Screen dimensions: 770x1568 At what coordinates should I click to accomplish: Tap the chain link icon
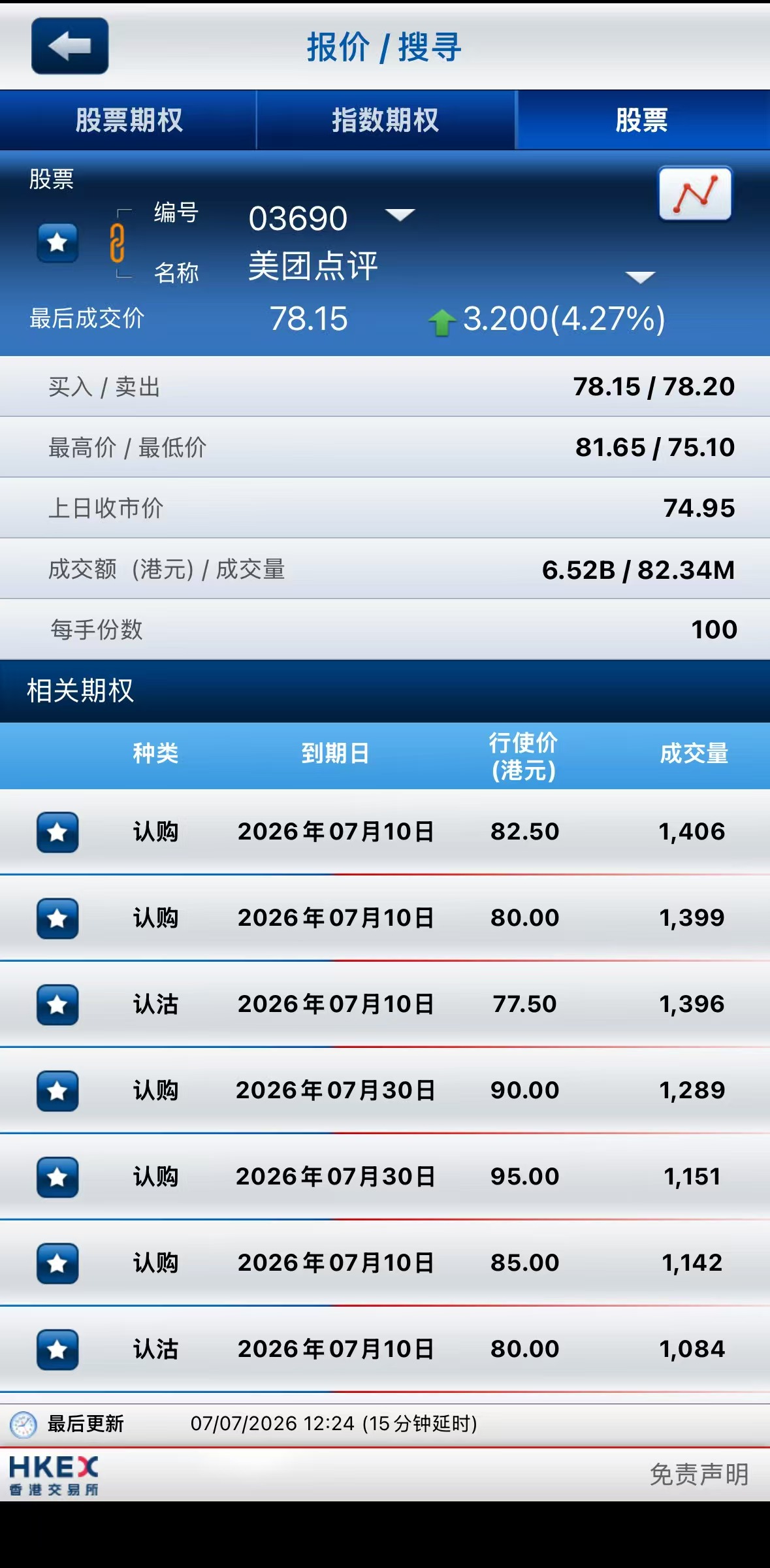[x=117, y=243]
